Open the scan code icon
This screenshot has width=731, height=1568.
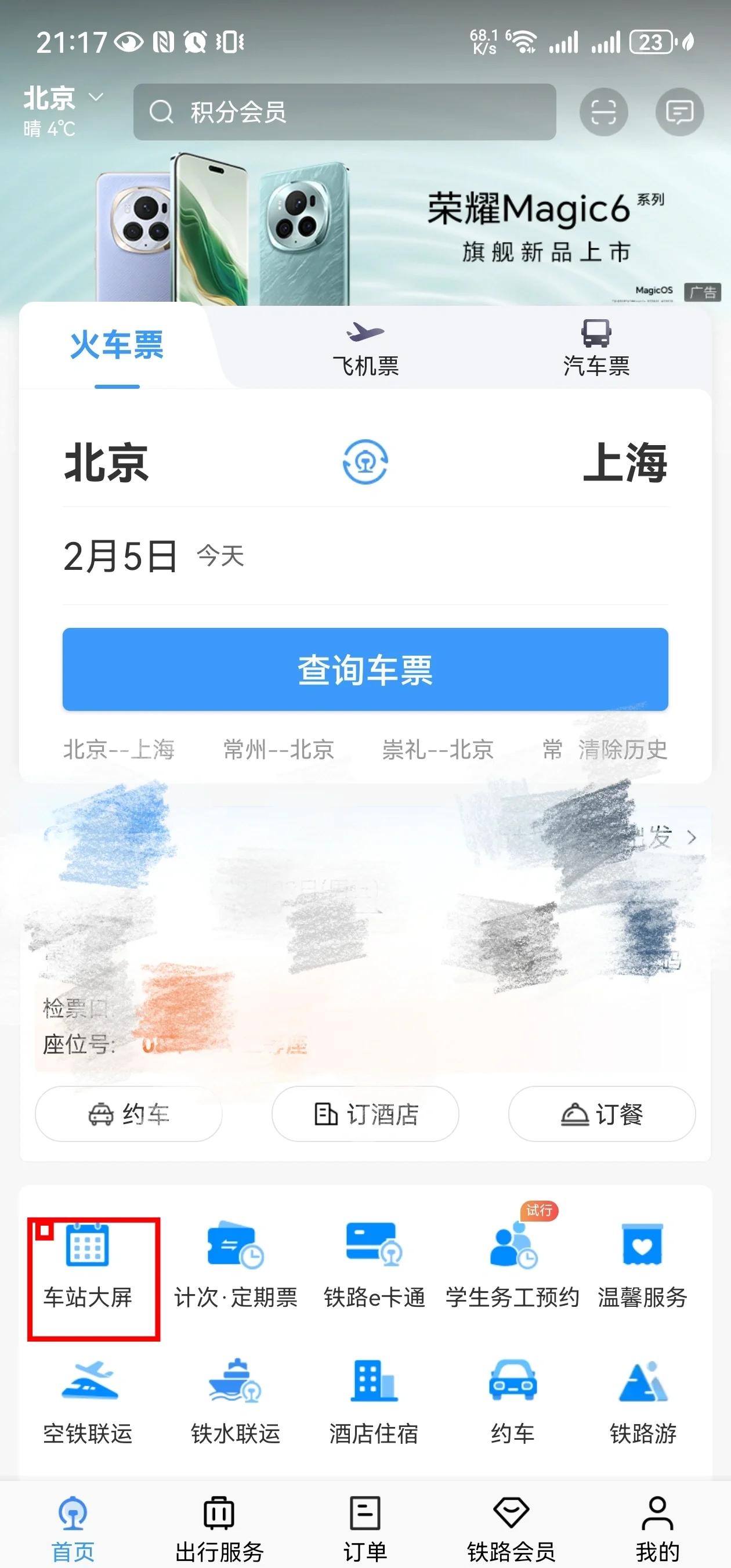tap(603, 112)
